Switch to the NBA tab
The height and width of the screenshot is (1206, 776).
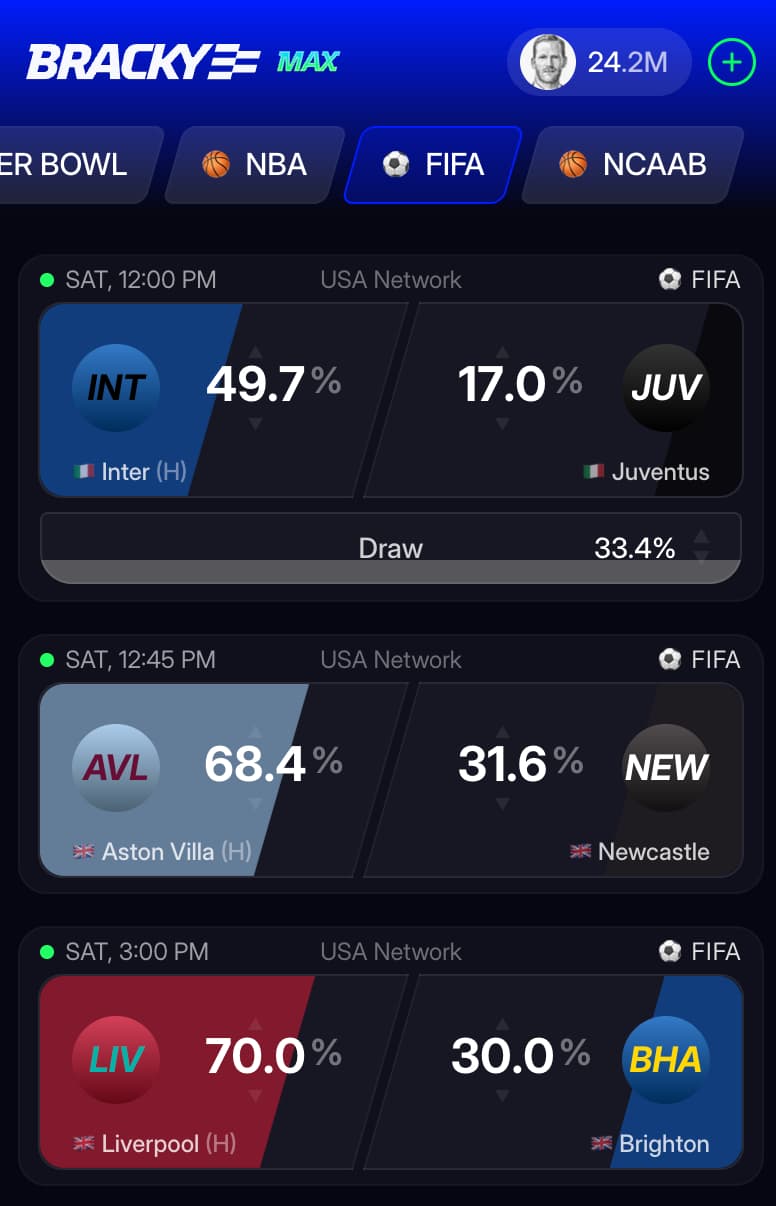(x=255, y=165)
